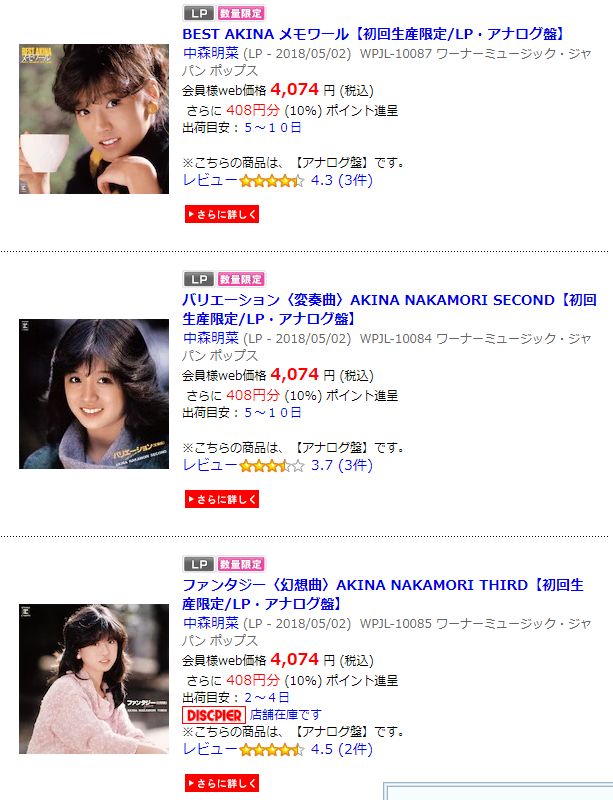
Task: Open the ファンタジー album cover image
Action: [x=93, y=679]
